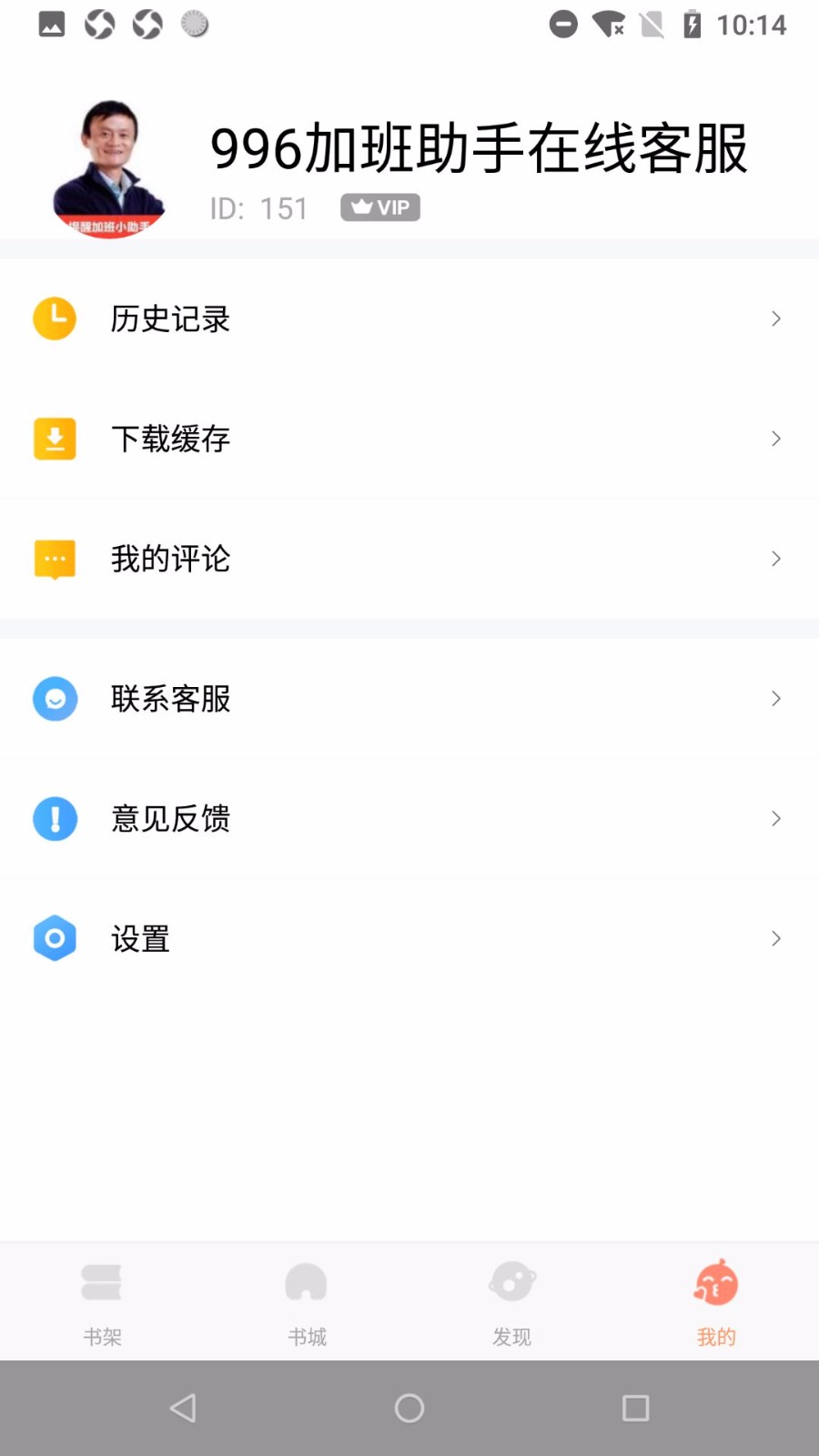Click the username 996加班助手在线客服
This screenshot has width=819, height=1456.
[x=480, y=148]
